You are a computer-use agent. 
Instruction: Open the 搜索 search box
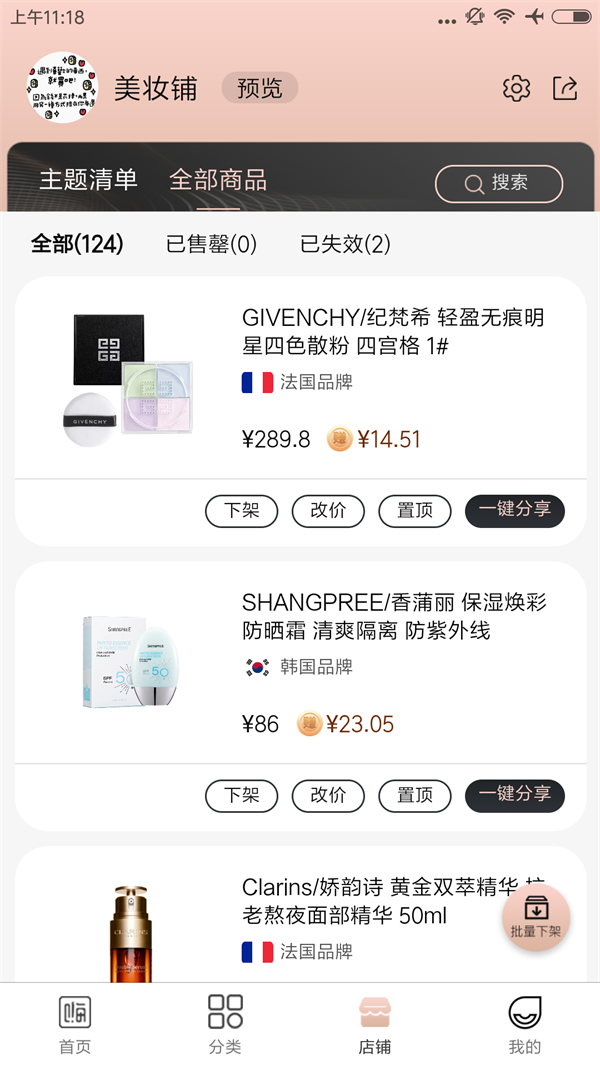pyautogui.click(x=498, y=183)
